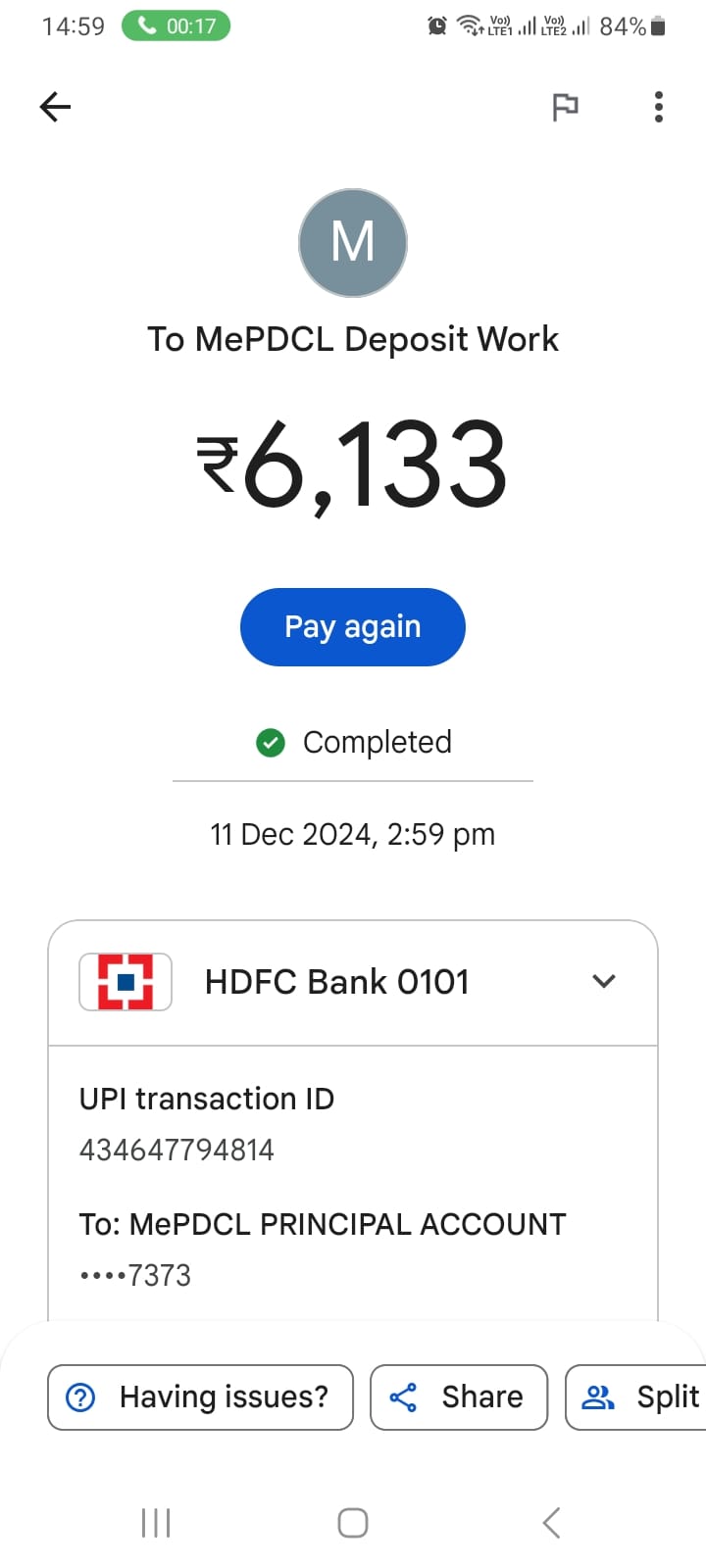This screenshot has width=706, height=1568.
Task: Share this payment receipt
Action: (459, 1397)
